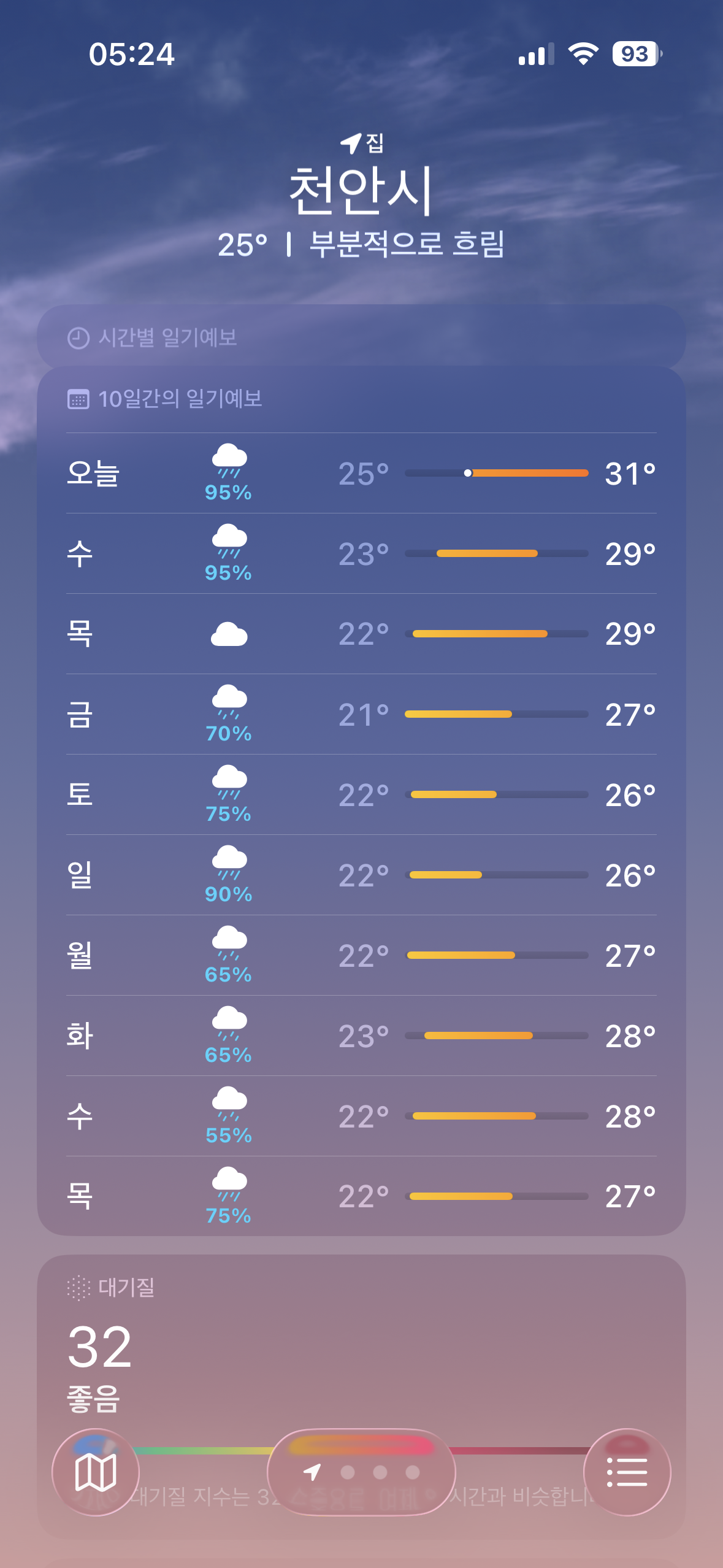Viewport: 723px width, 1568px height.
Task: Open the saved locations list
Action: [627, 1472]
